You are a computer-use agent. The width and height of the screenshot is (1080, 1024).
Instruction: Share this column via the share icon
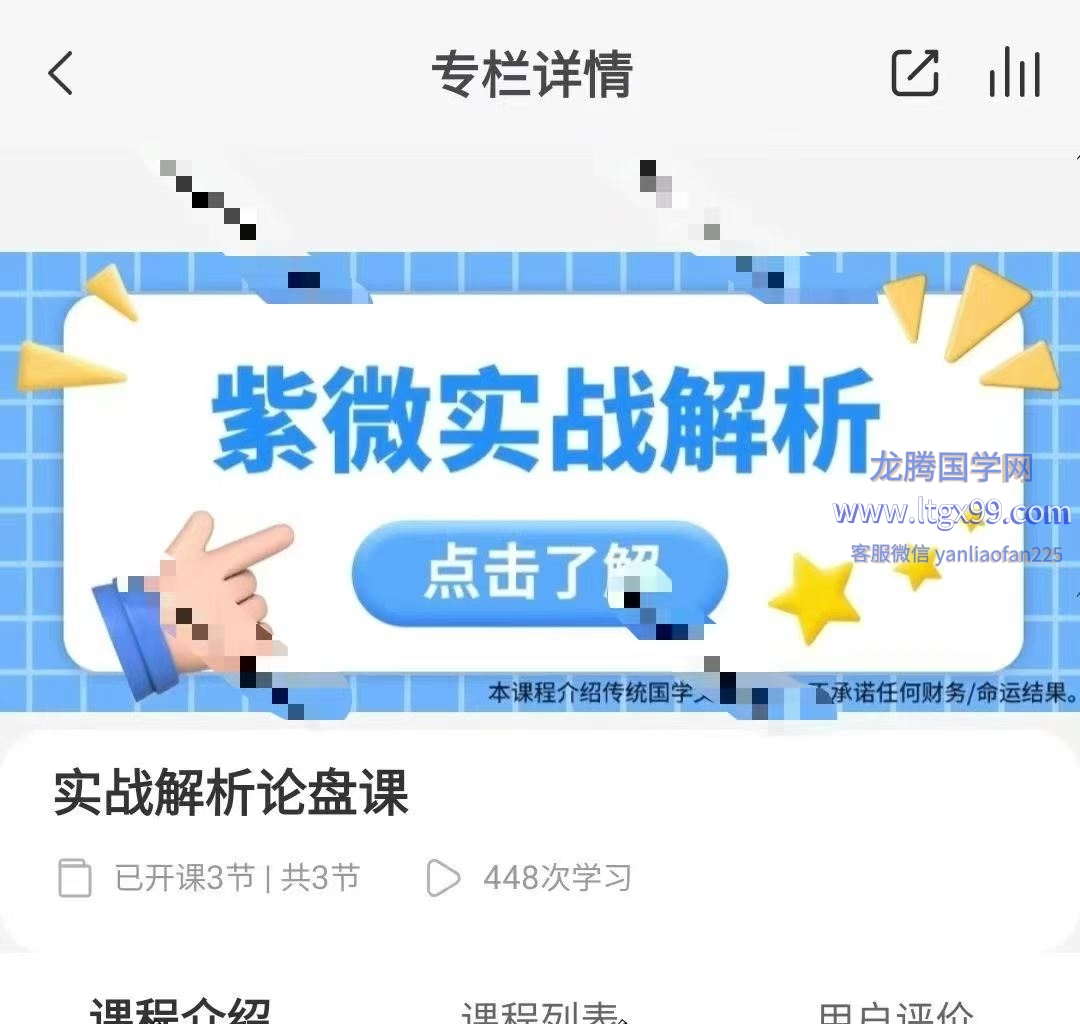[915, 72]
